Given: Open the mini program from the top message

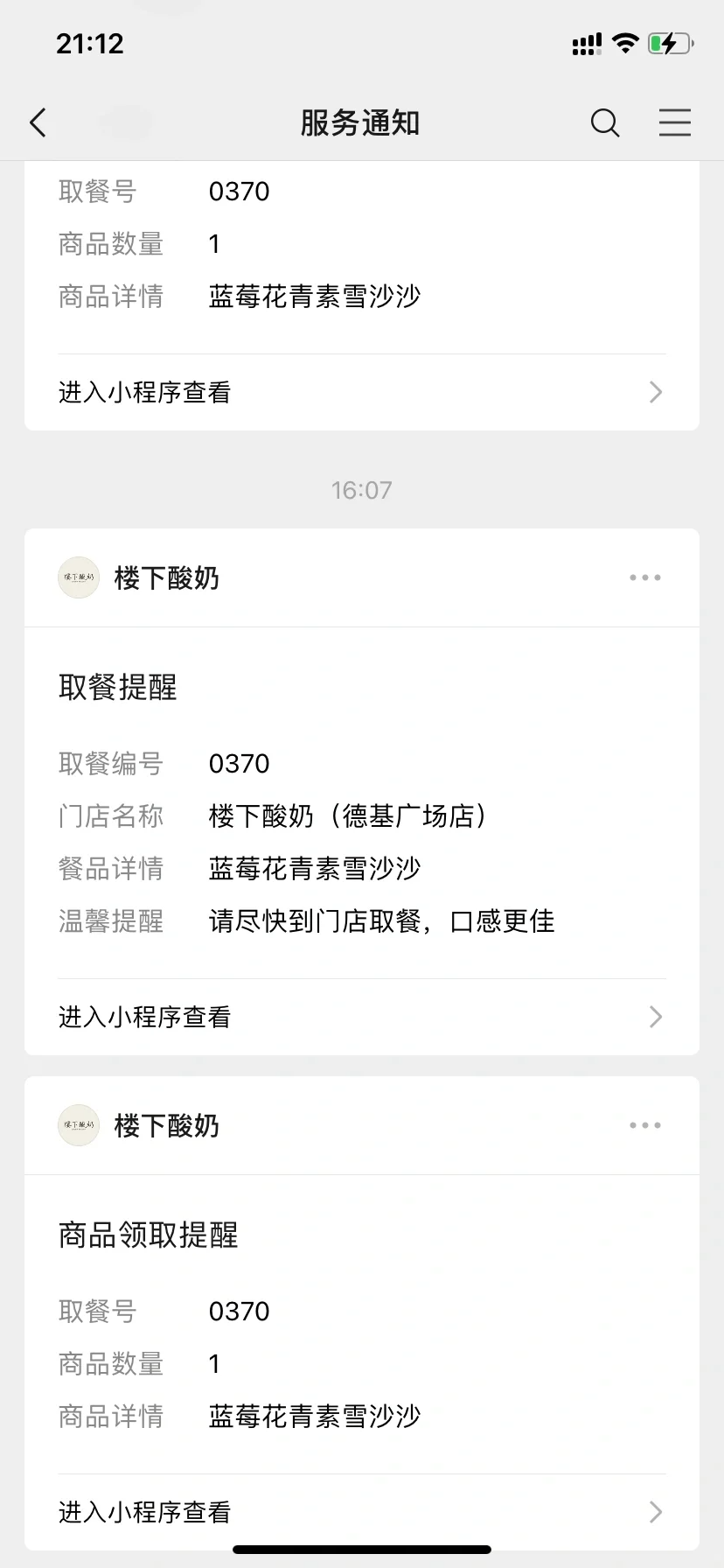Looking at the screenshot, I should 144,391.
